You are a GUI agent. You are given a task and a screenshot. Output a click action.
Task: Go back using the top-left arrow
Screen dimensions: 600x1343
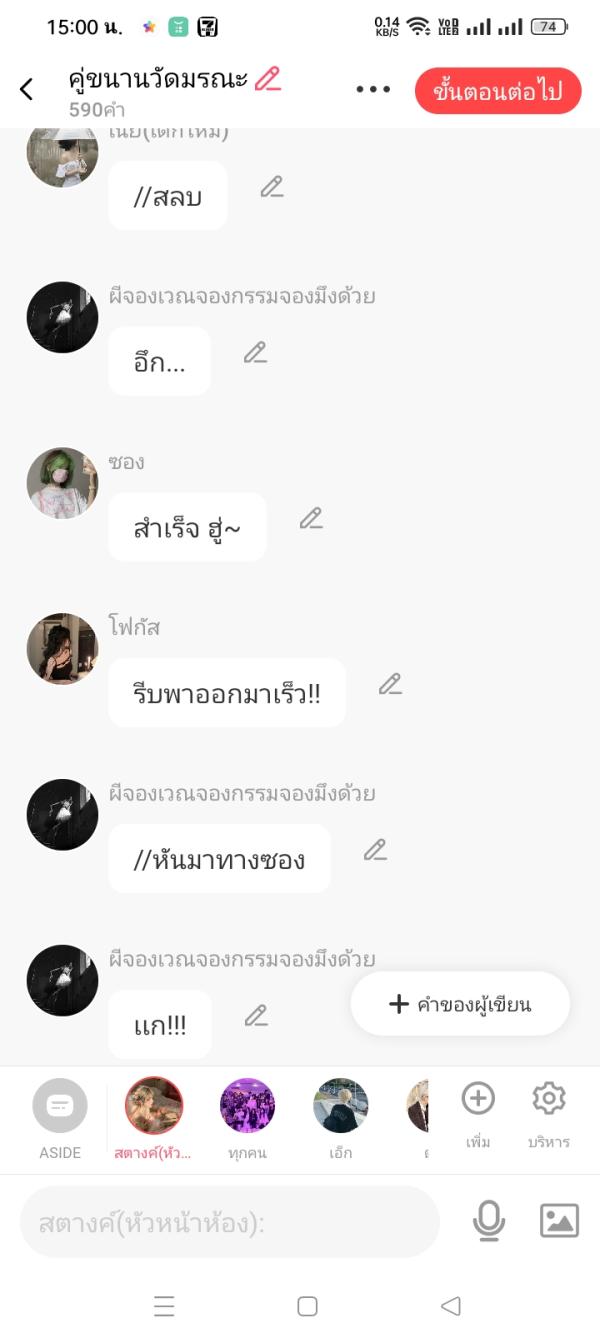coord(27,90)
